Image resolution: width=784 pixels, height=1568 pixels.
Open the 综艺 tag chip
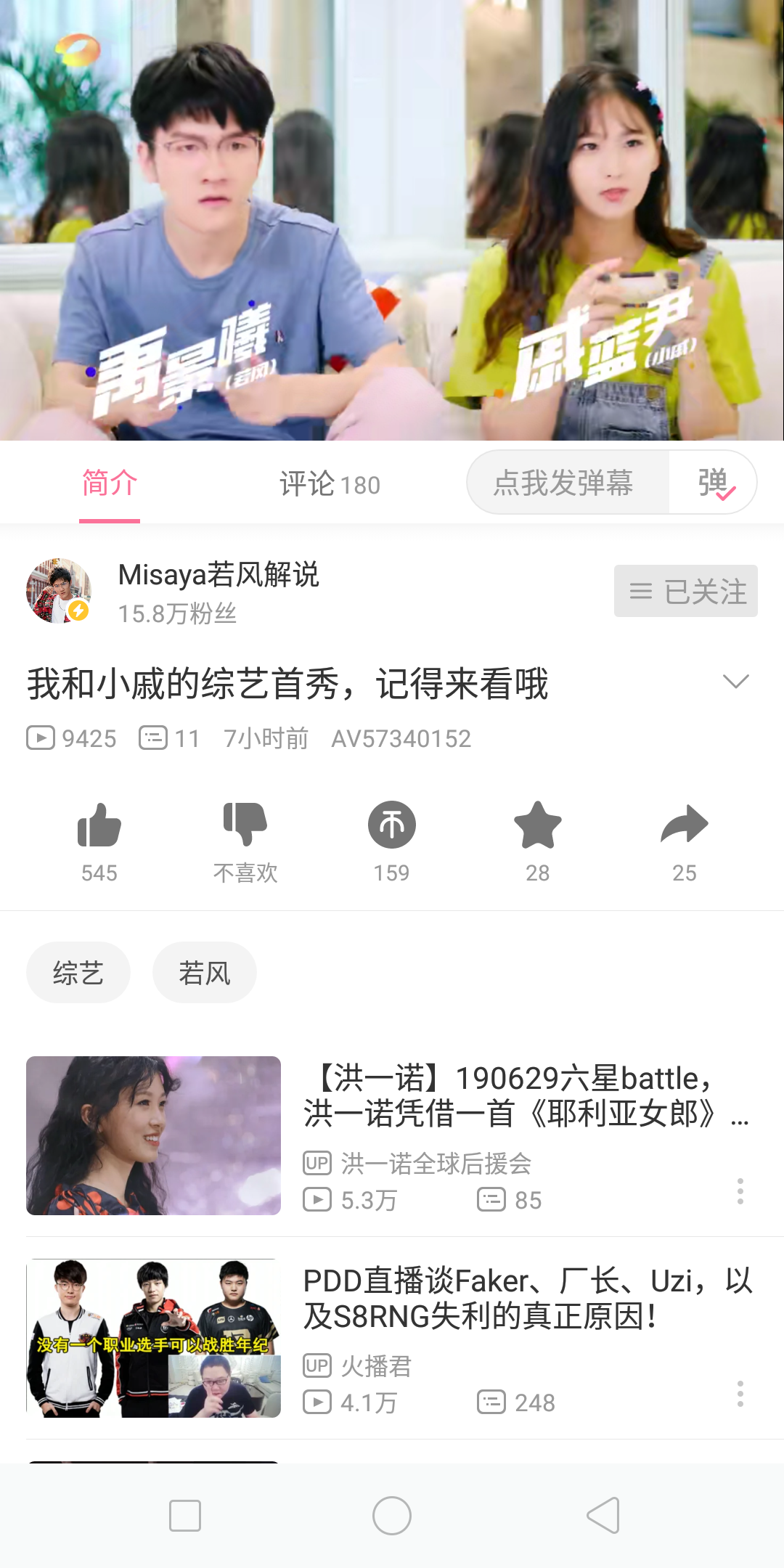click(x=78, y=973)
